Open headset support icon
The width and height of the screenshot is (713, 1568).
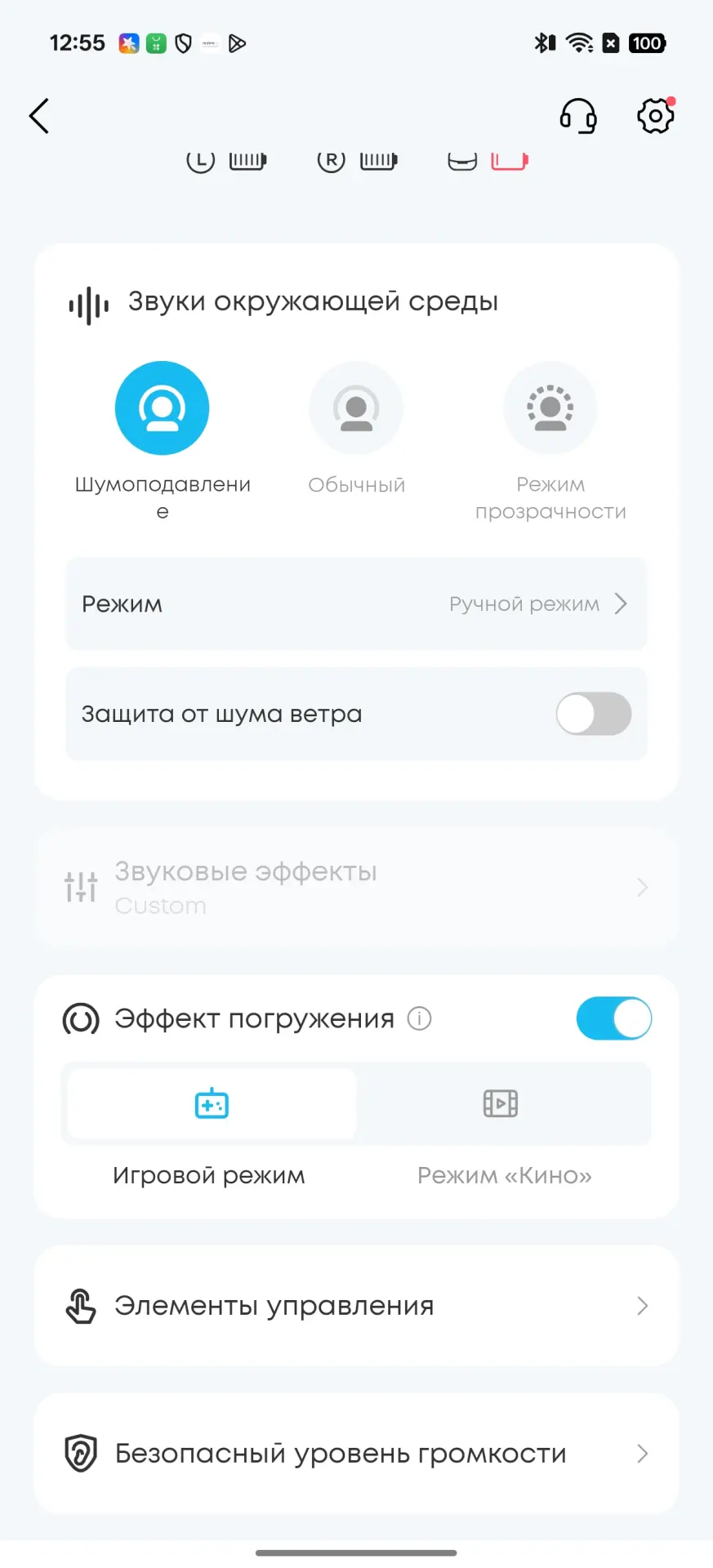578,116
